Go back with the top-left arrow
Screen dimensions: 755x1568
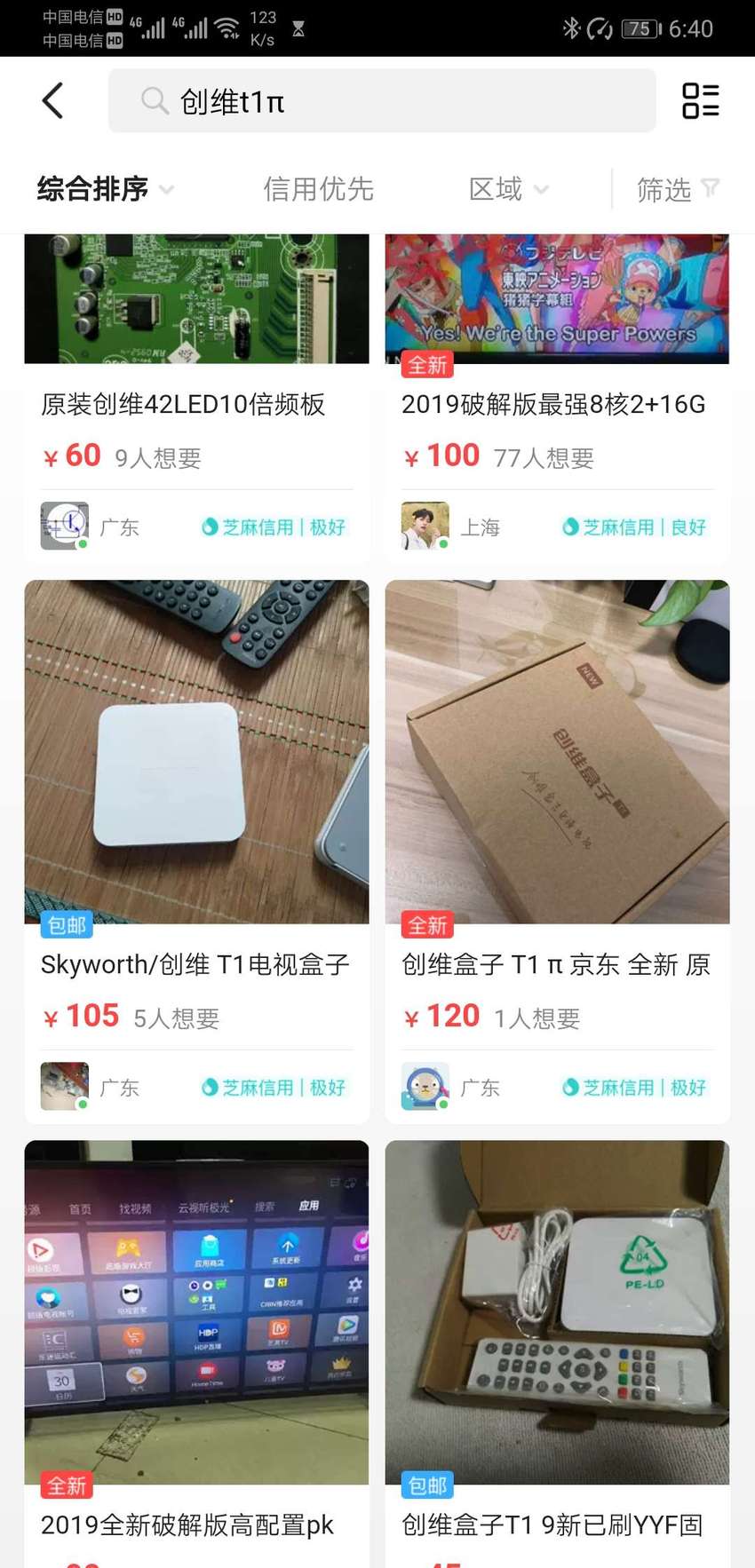[53, 100]
